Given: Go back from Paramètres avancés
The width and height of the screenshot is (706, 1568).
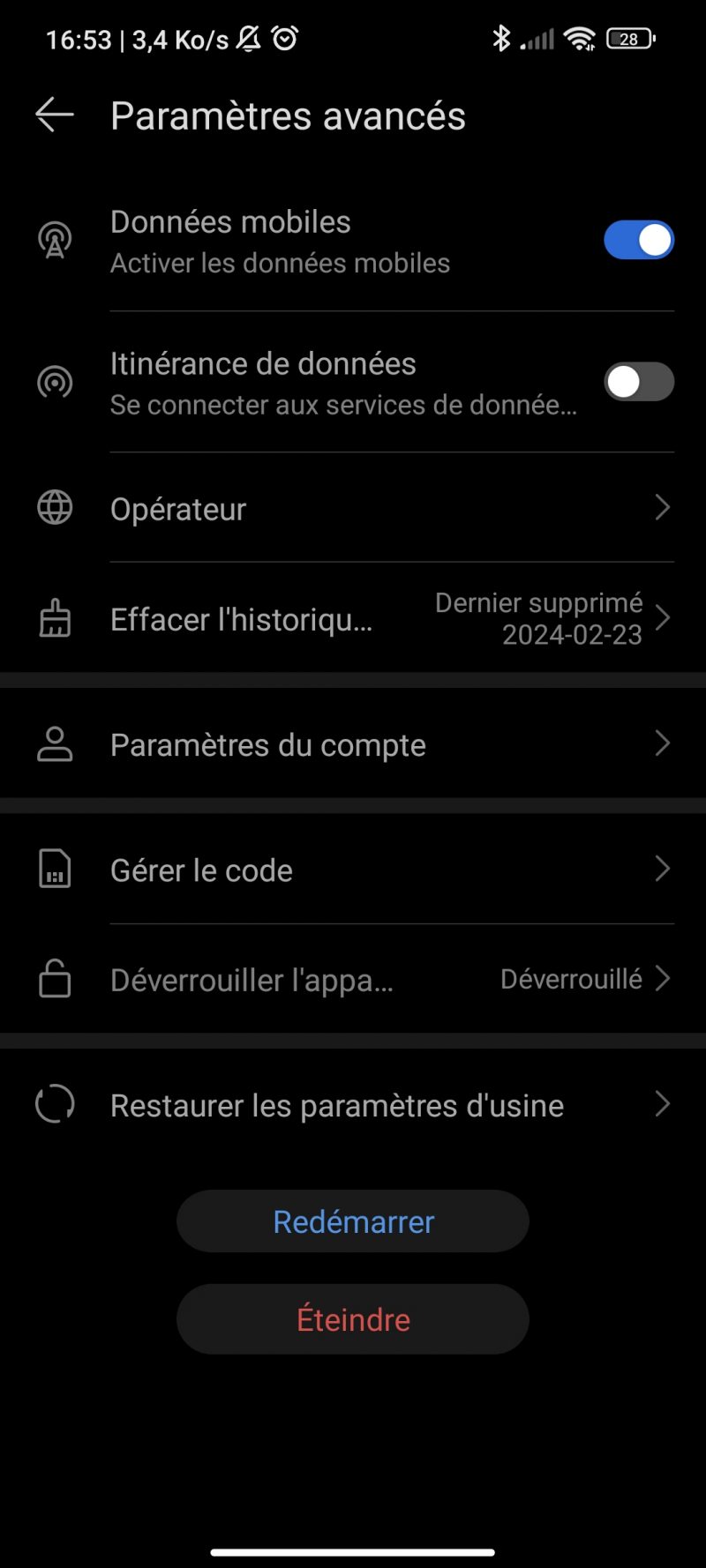Looking at the screenshot, I should click(x=55, y=116).
